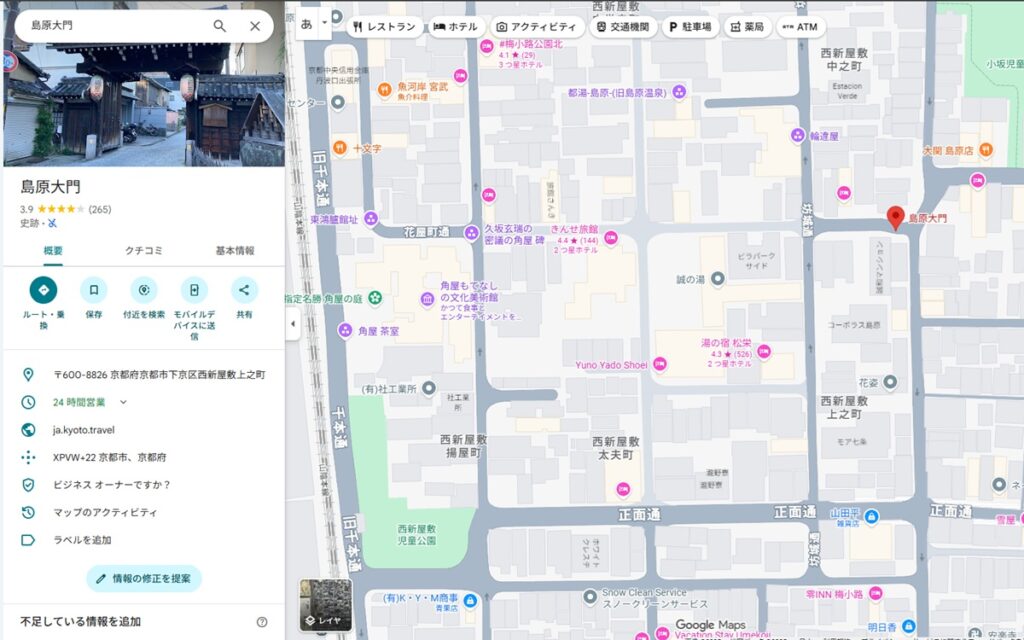The height and width of the screenshot is (640, 1024).
Task: Tap the search magnifier icon
Action: pos(220,26)
